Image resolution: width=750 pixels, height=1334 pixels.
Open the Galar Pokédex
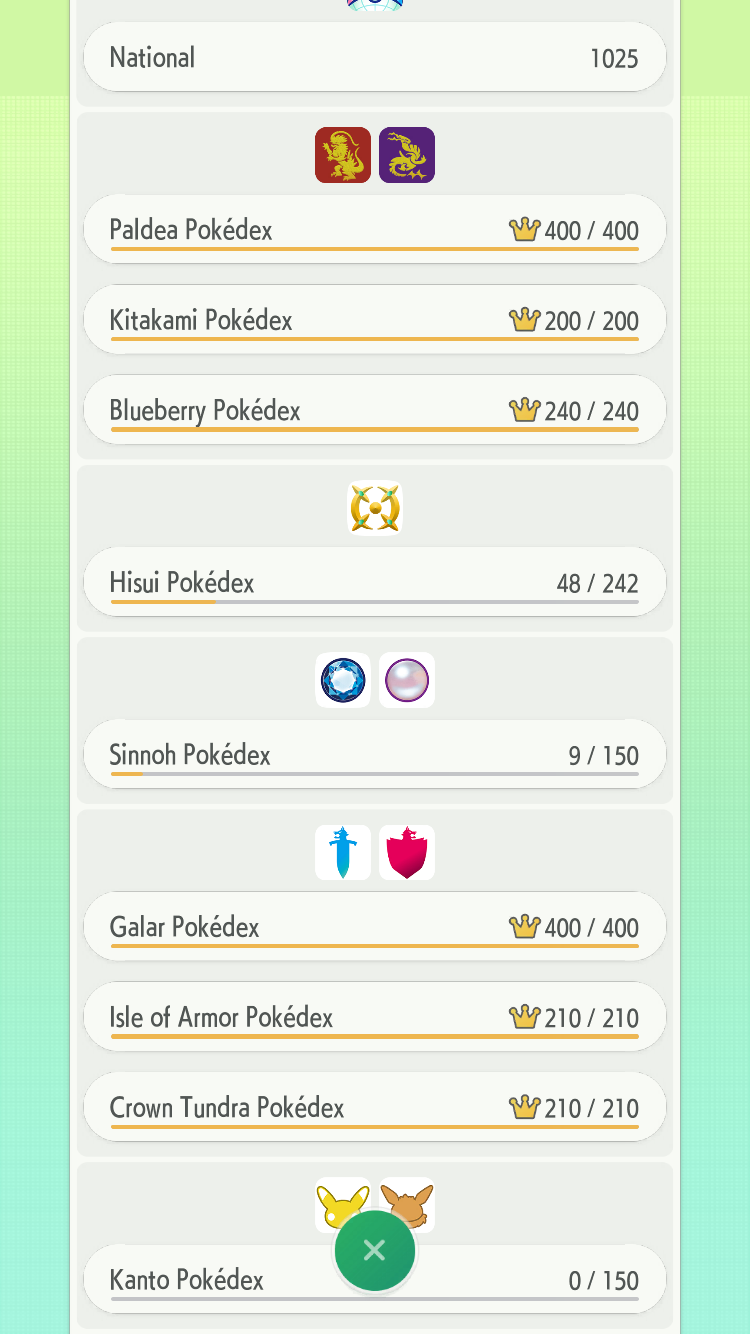[374, 927]
